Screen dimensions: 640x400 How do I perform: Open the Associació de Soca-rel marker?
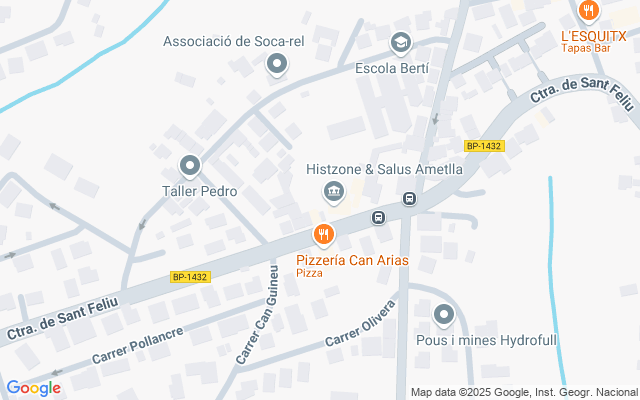click(x=277, y=65)
